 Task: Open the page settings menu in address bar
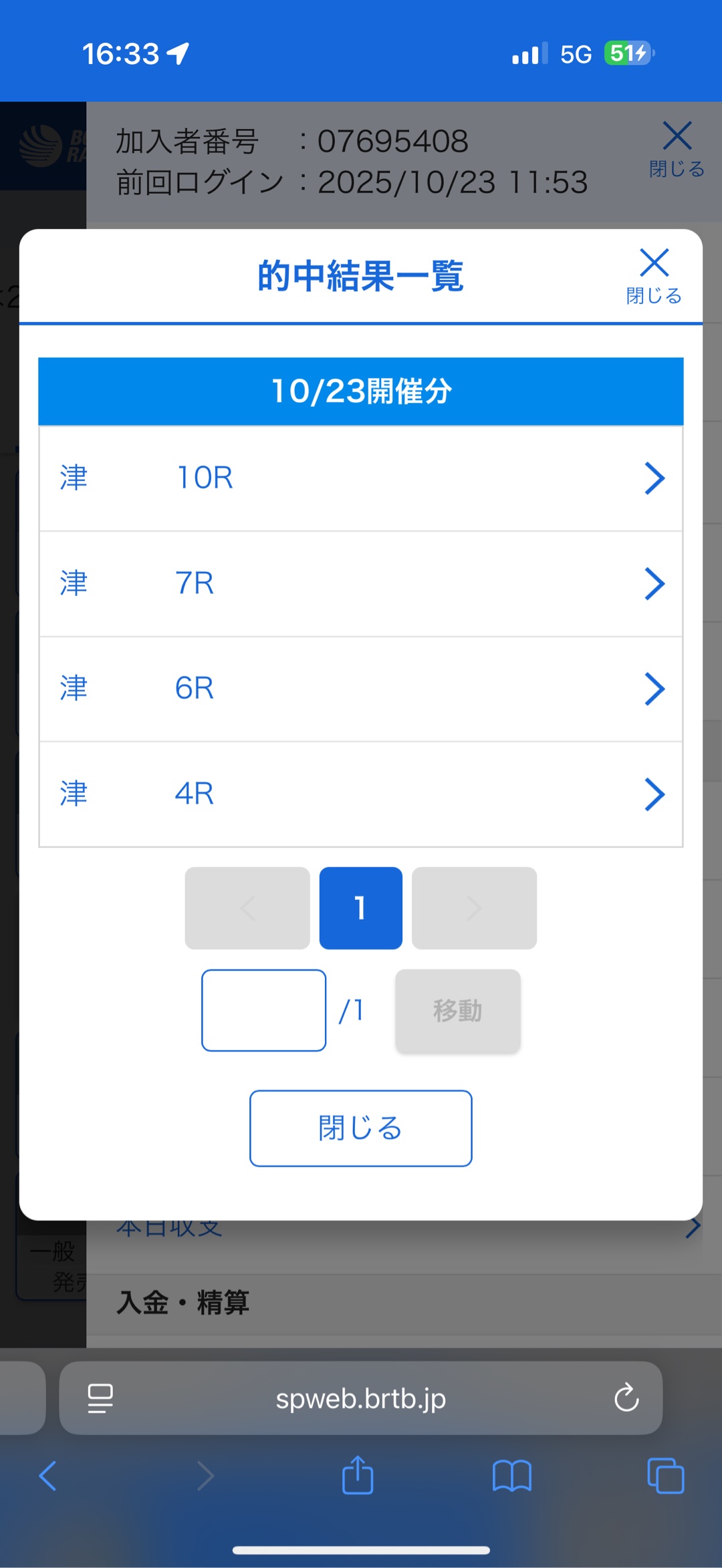coord(100,1398)
